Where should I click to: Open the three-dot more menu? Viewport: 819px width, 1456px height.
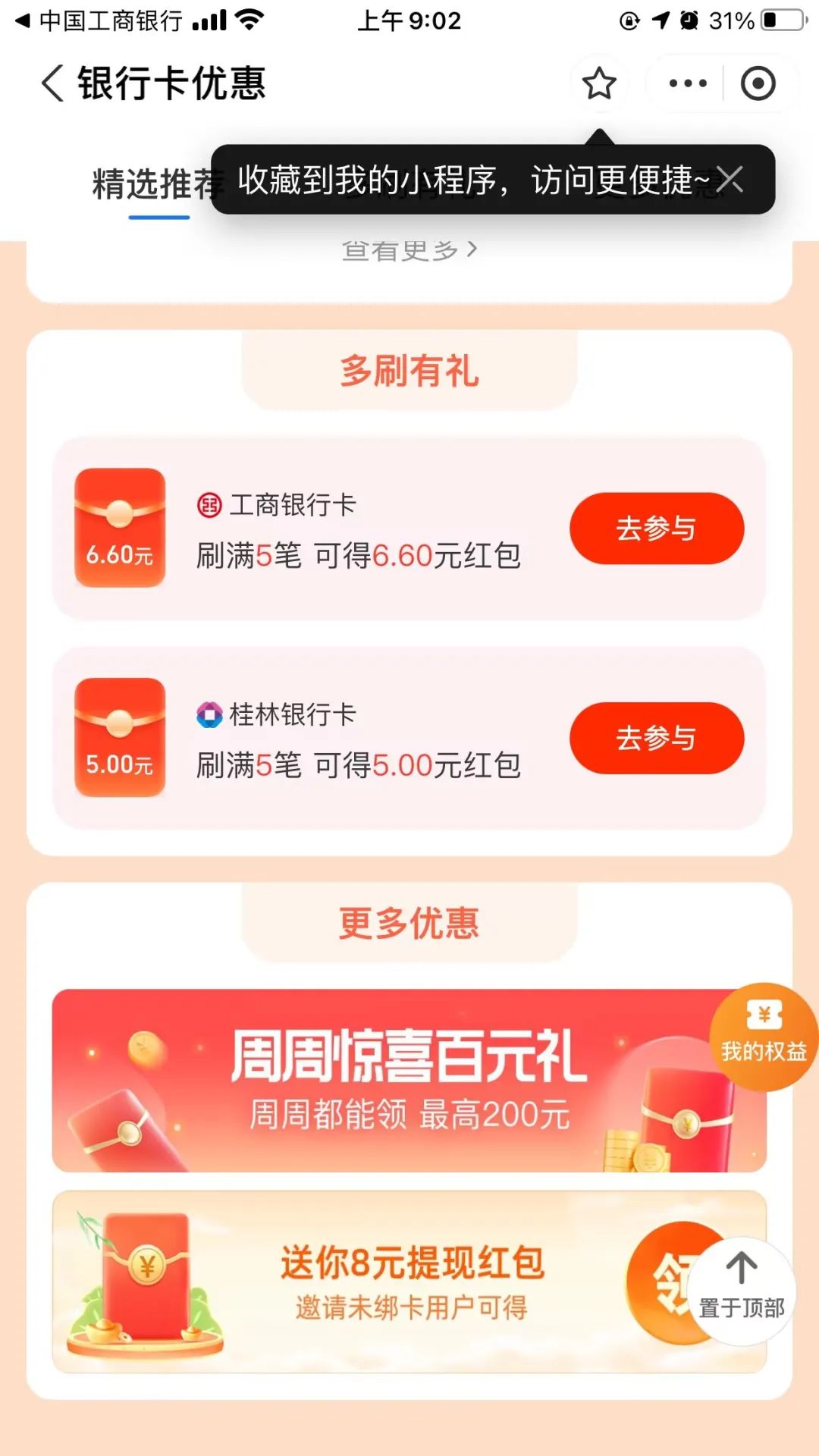pyautogui.click(x=687, y=83)
